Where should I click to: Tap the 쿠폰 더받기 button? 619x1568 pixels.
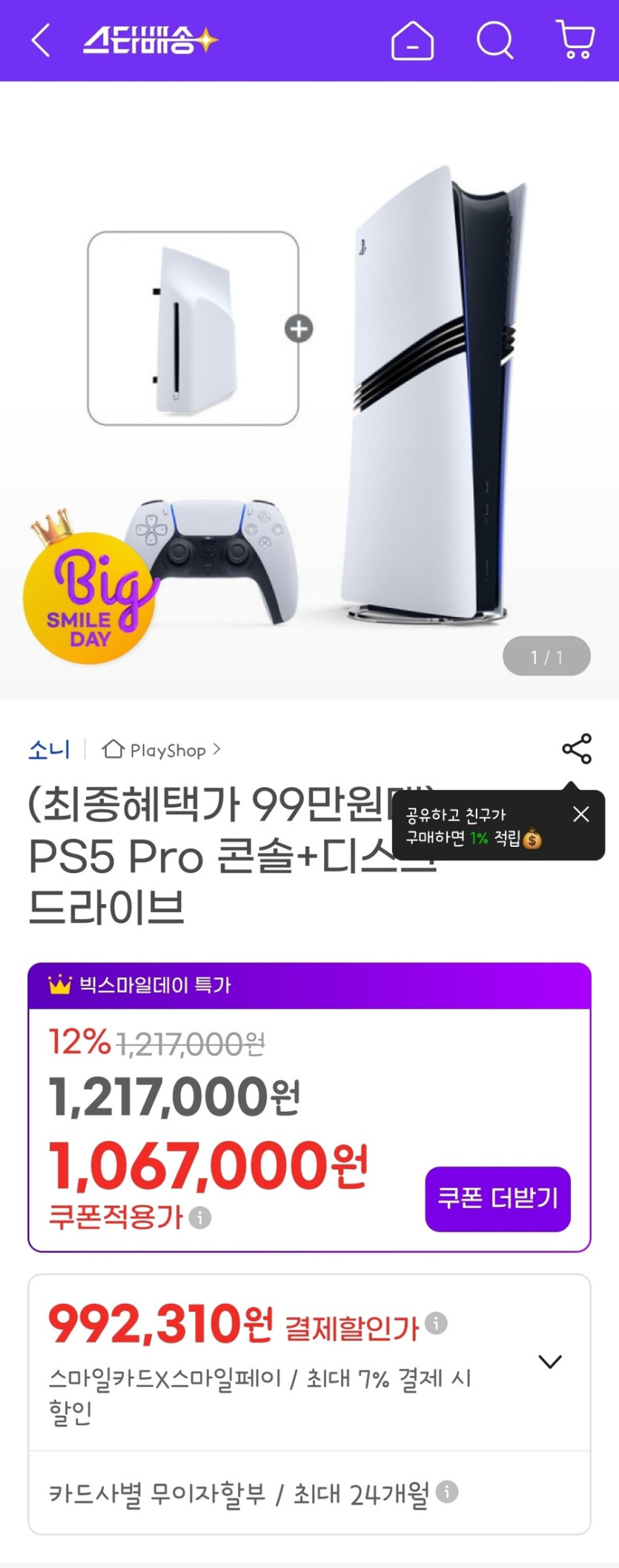tap(497, 1199)
